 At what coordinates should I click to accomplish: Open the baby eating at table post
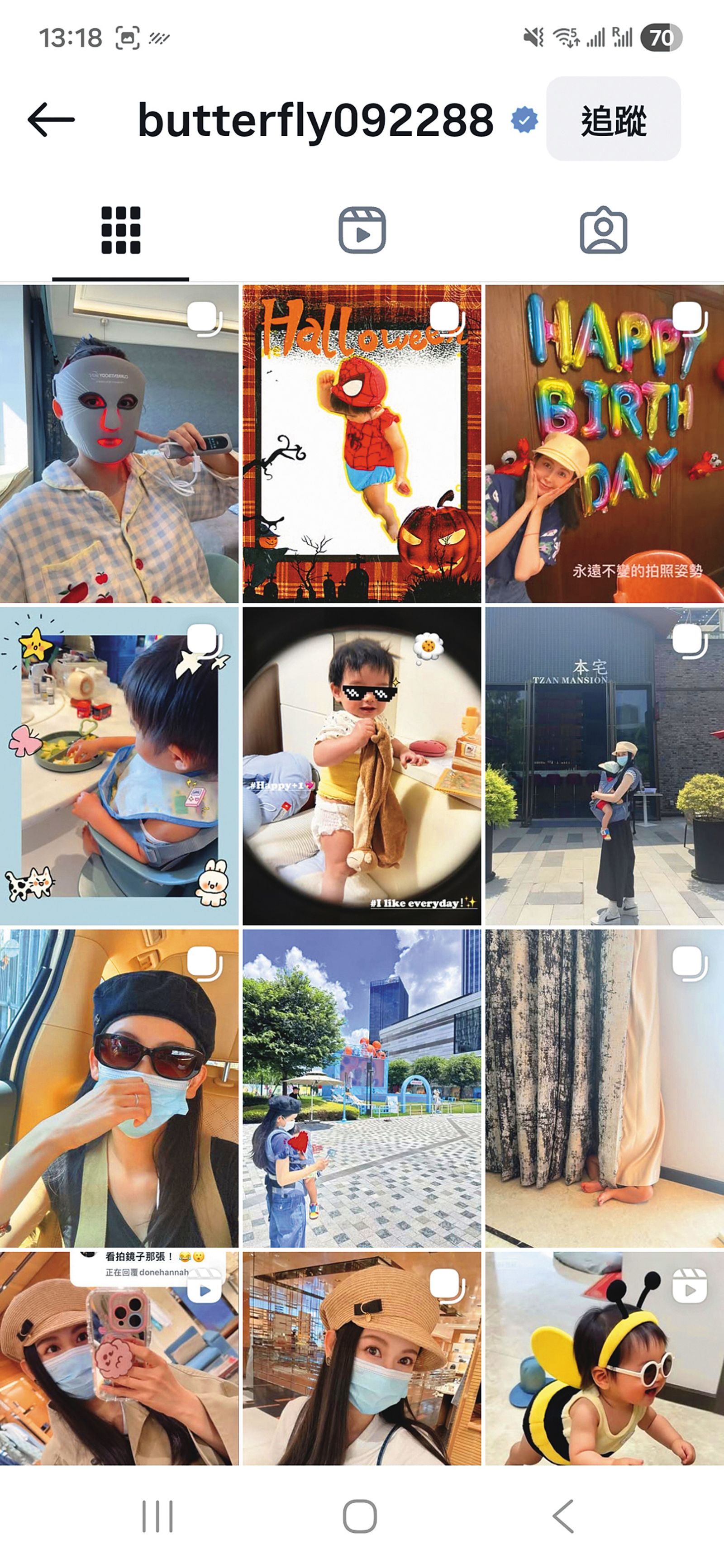tap(119, 766)
